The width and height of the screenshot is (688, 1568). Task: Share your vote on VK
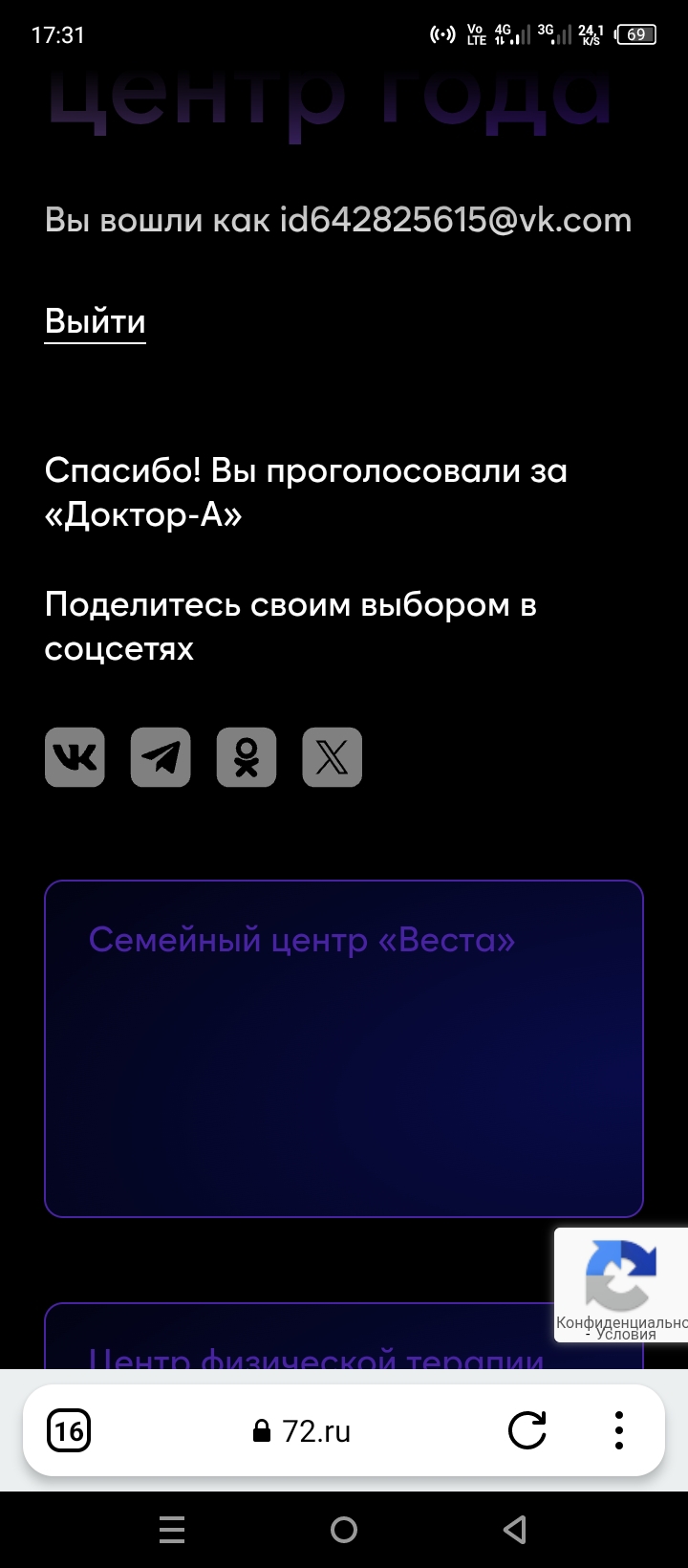75,757
